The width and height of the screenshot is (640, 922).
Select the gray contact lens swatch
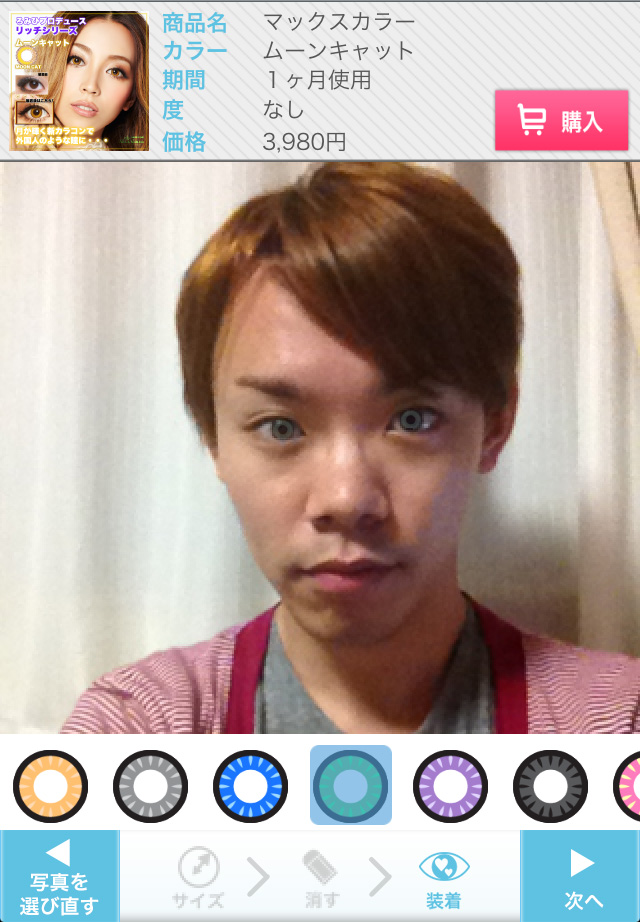coord(150,786)
